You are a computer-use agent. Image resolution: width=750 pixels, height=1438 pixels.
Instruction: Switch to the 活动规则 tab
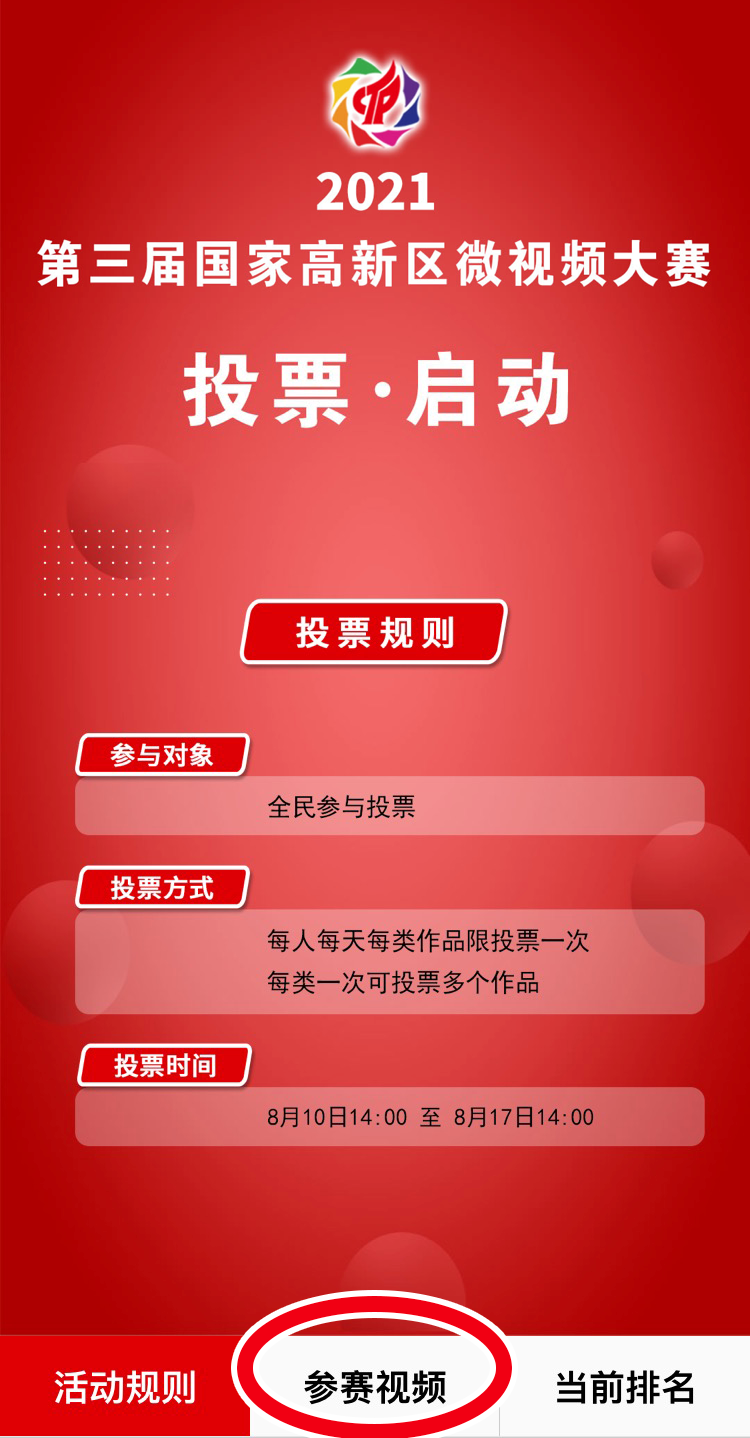tap(124, 1387)
